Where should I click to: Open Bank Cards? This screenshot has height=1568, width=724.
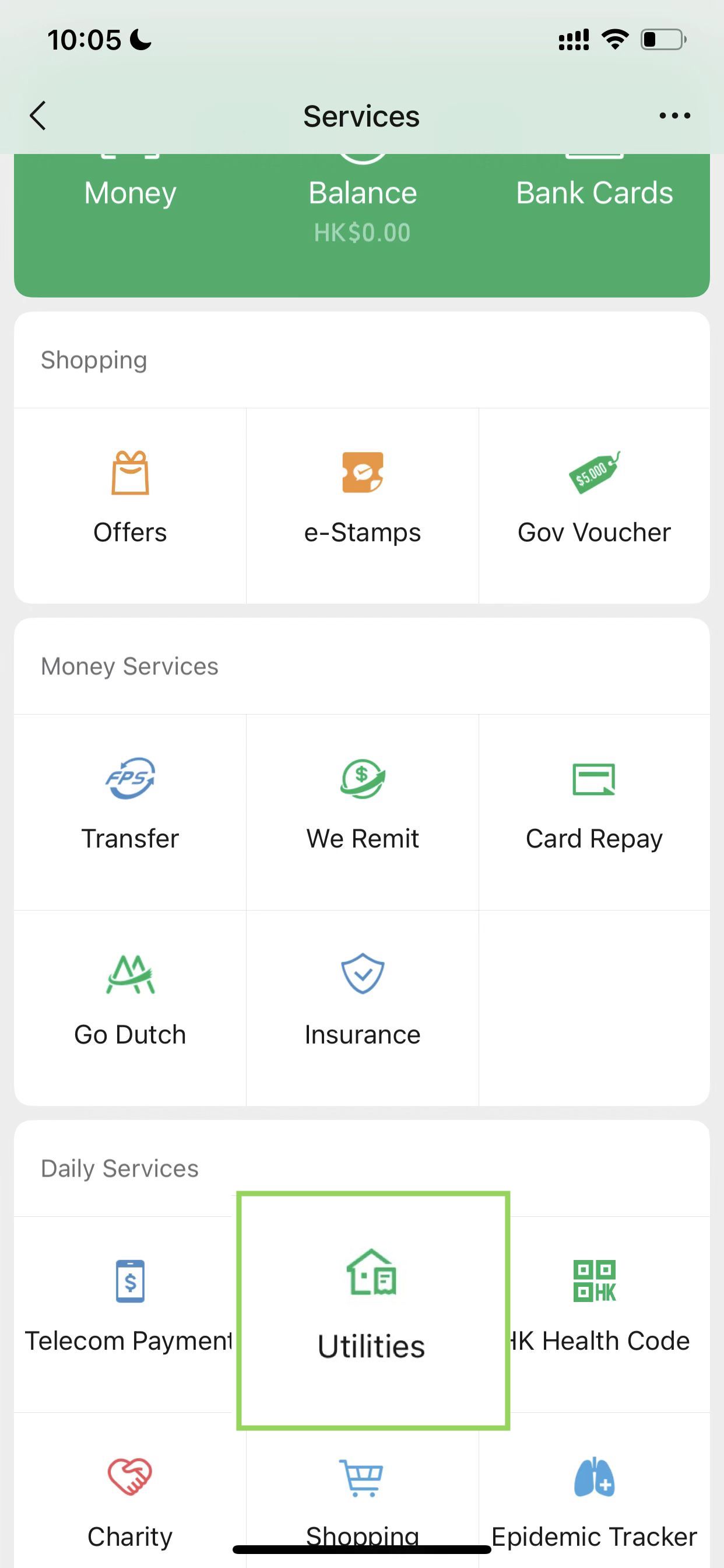click(595, 193)
